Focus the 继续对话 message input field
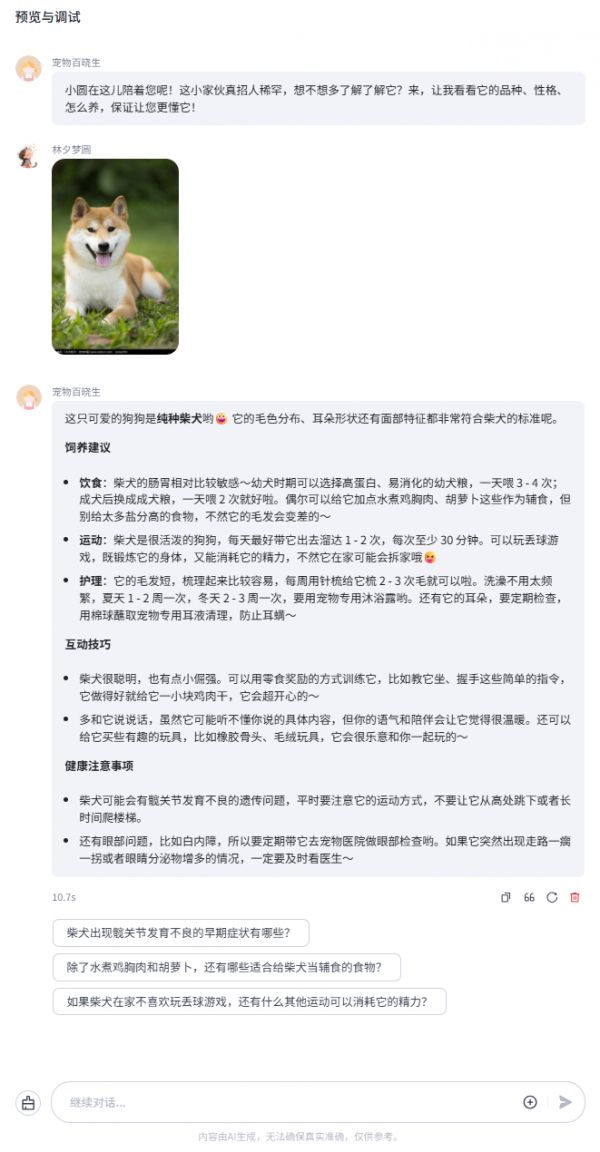600x1152 pixels. point(280,1102)
